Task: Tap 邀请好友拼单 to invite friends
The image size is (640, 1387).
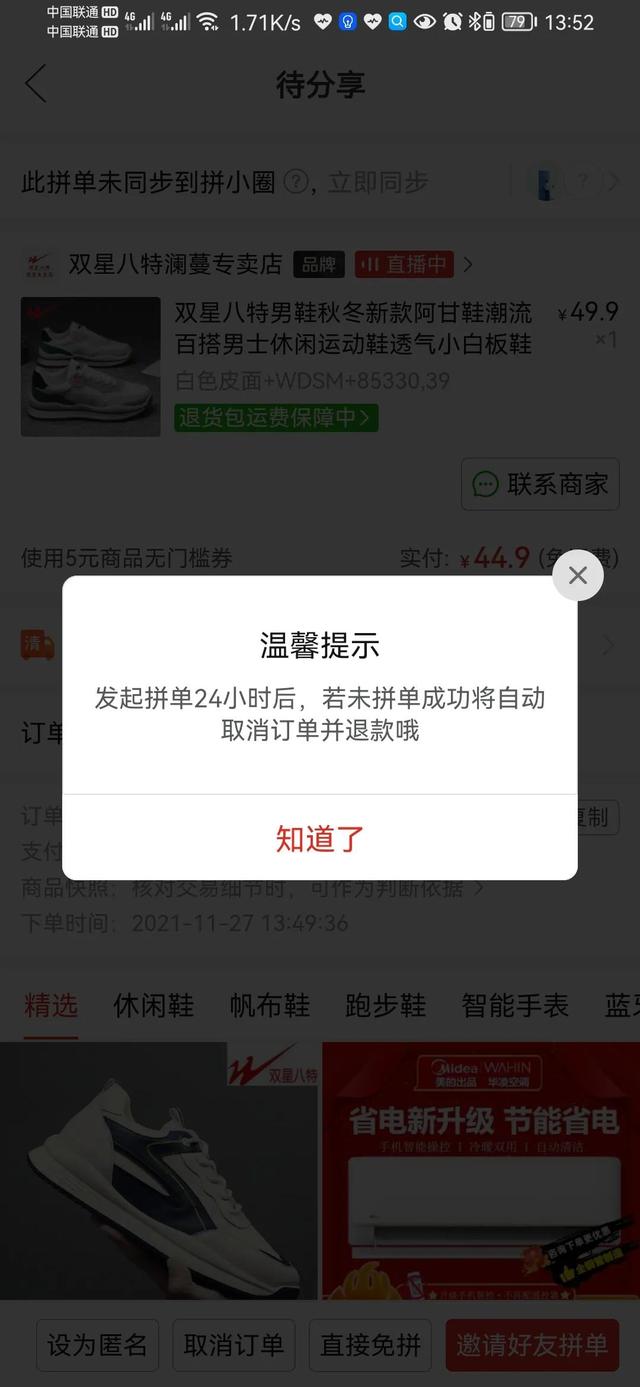Action: pyautogui.click(x=532, y=1345)
